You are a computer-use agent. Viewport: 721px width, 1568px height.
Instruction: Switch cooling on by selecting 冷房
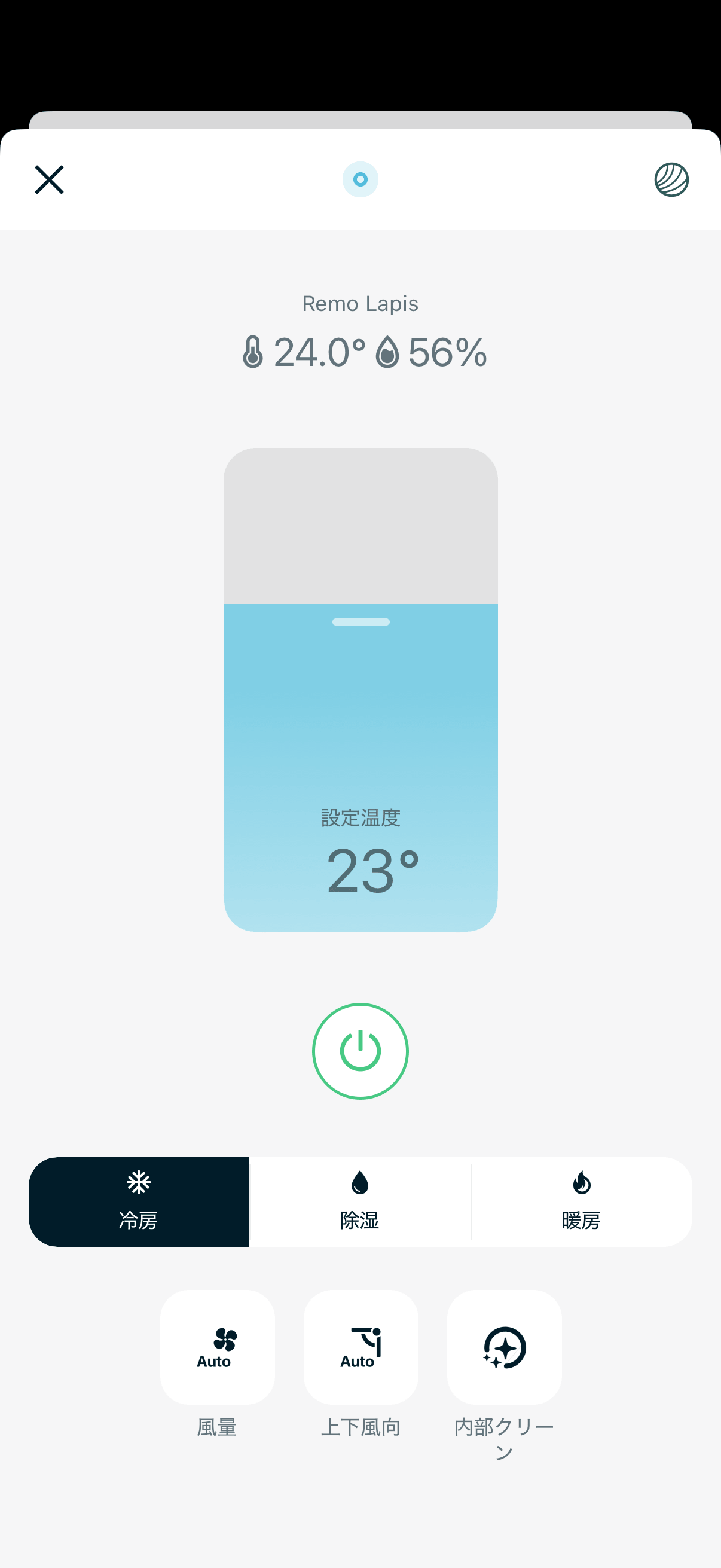(x=139, y=1202)
